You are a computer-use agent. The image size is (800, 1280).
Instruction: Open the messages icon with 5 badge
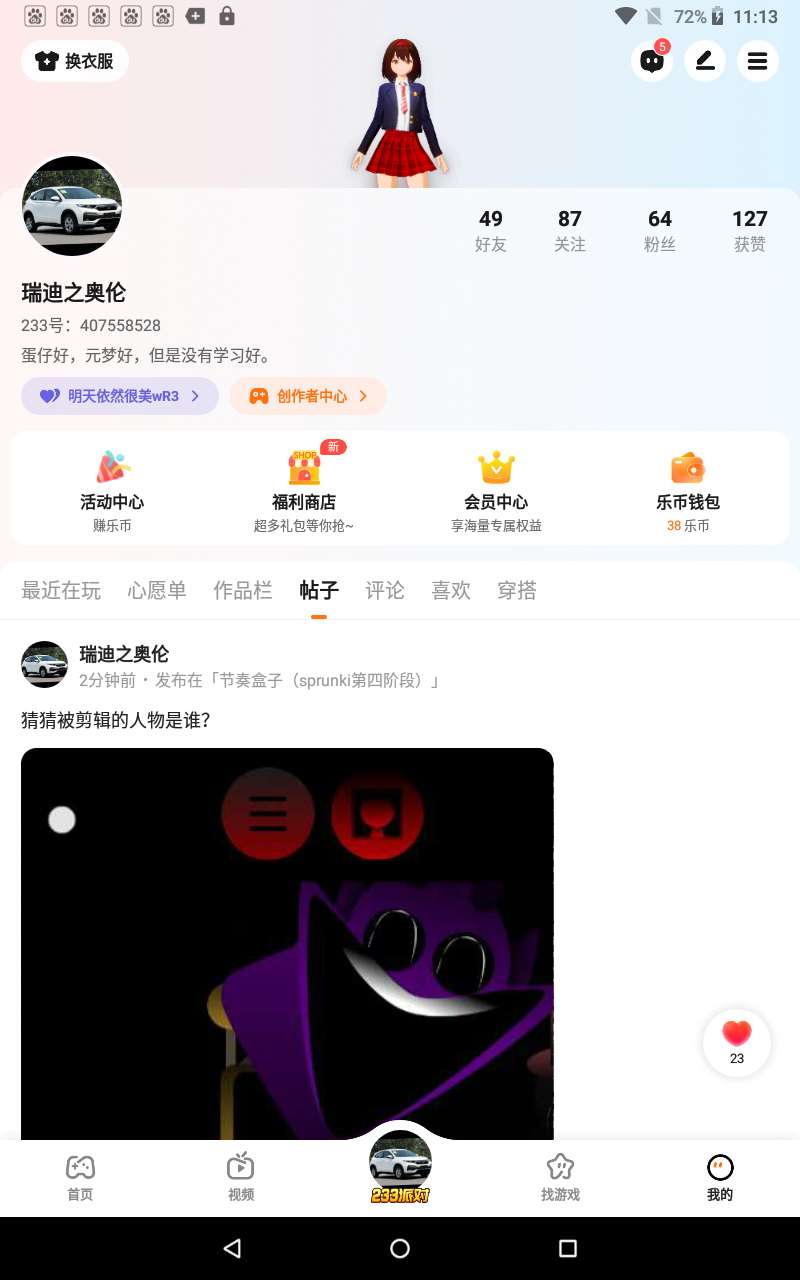pyautogui.click(x=652, y=61)
